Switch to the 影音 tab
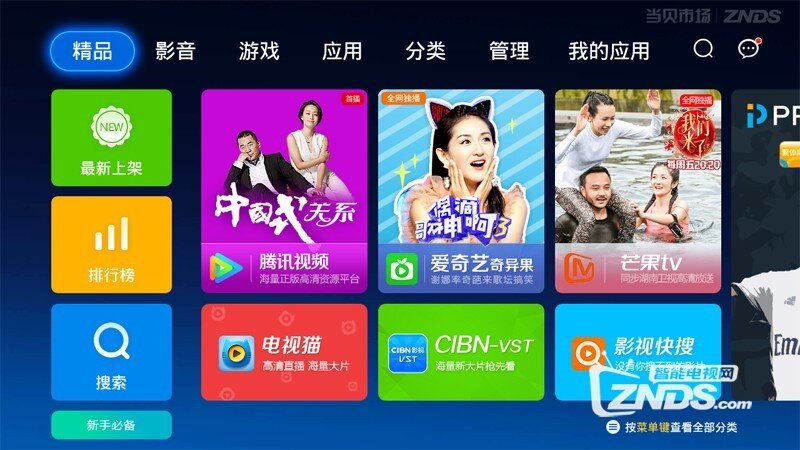Screen dimensions: 800x450 coord(175,51)
